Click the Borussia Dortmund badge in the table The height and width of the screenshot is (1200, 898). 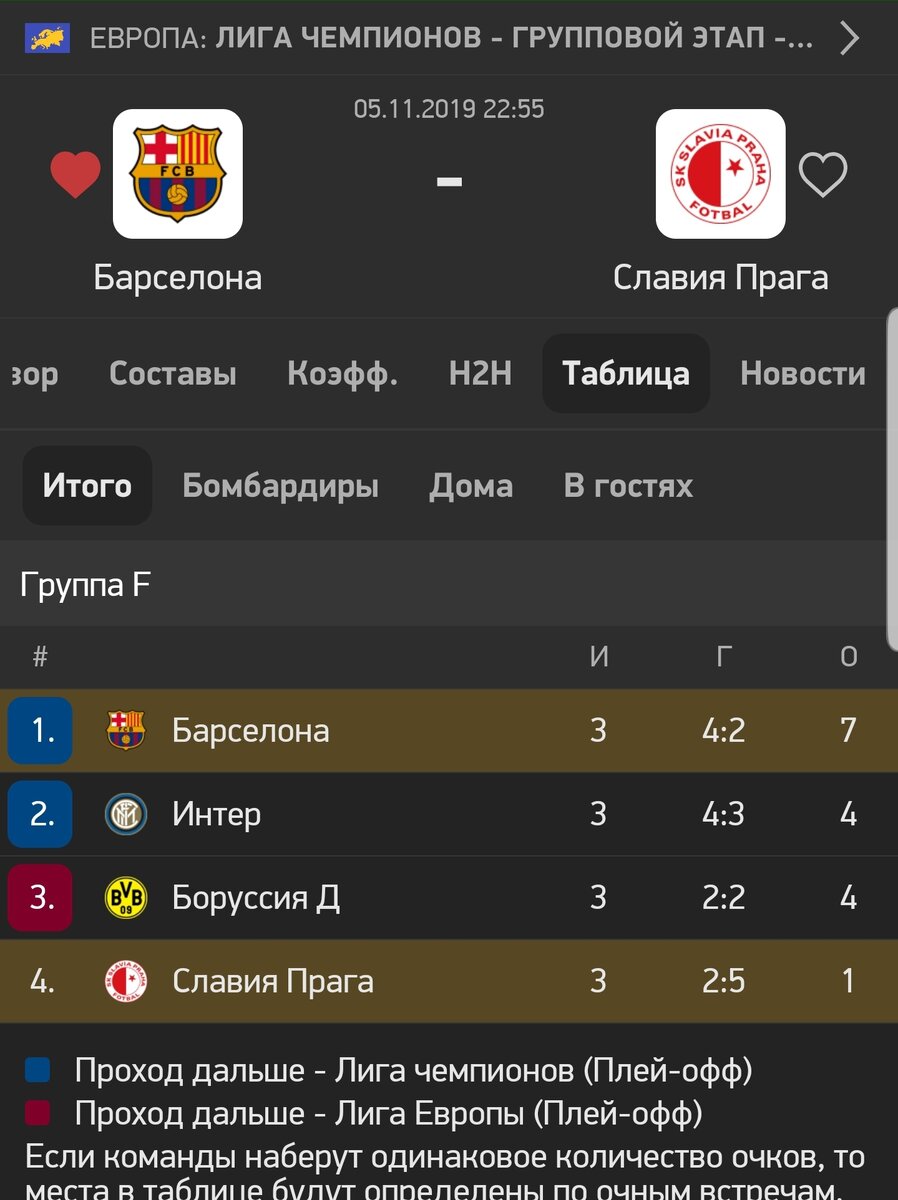(125, 897)
